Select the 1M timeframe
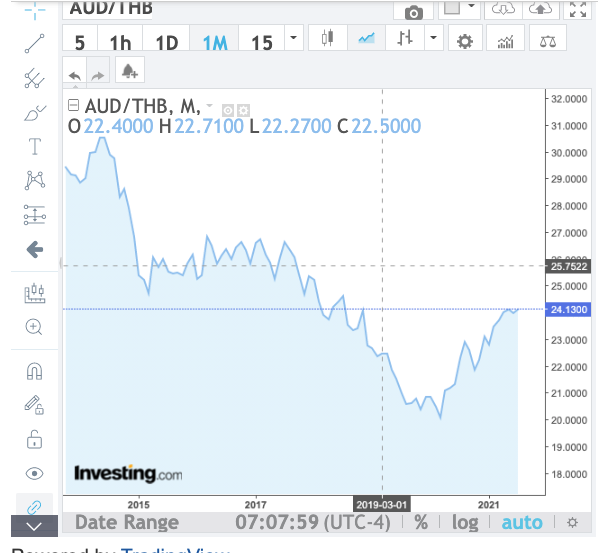This screenshot has width=602, height=553. click(x=214, y=43)
